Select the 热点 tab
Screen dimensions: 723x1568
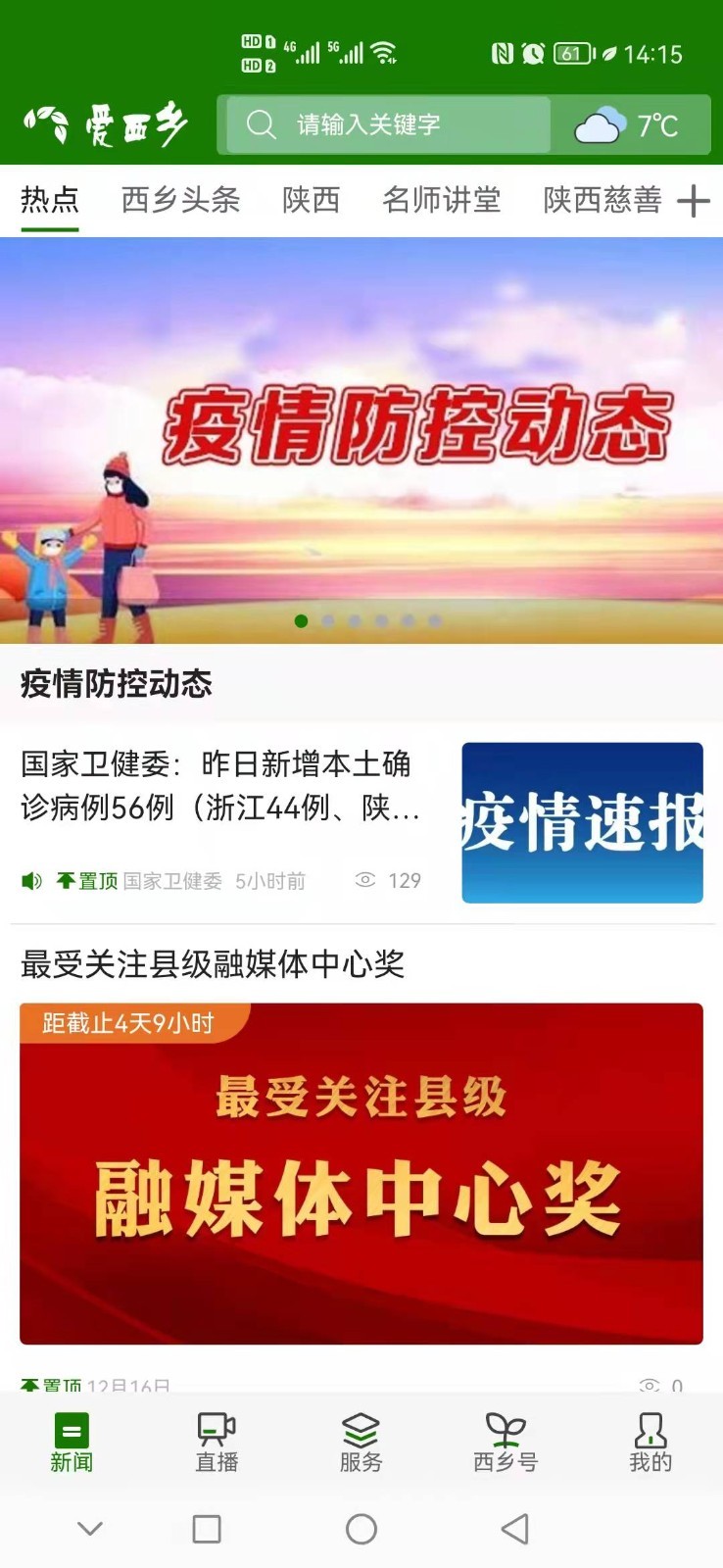click(49, 200)
